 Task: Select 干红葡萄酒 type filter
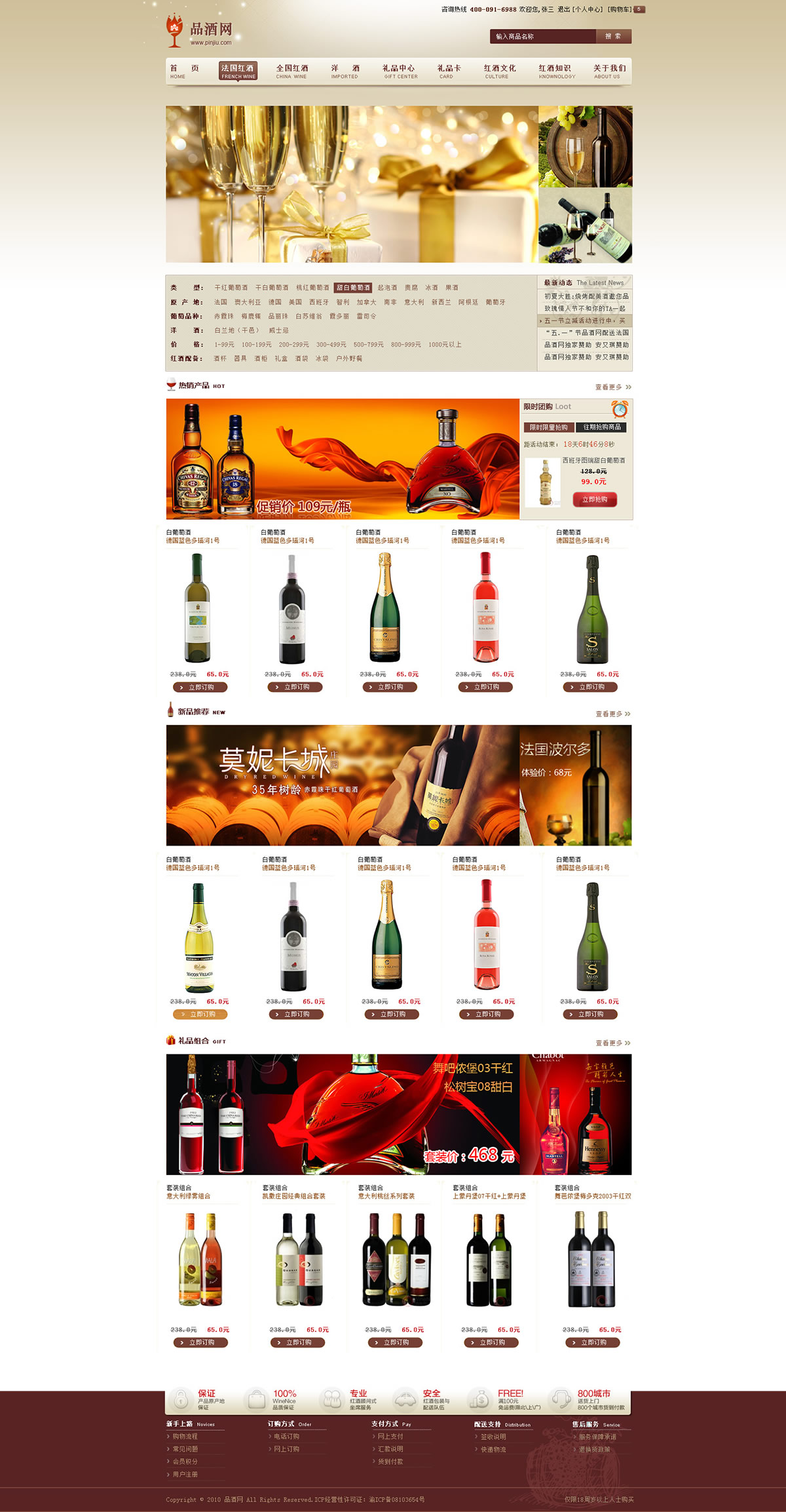click(231, 288)
